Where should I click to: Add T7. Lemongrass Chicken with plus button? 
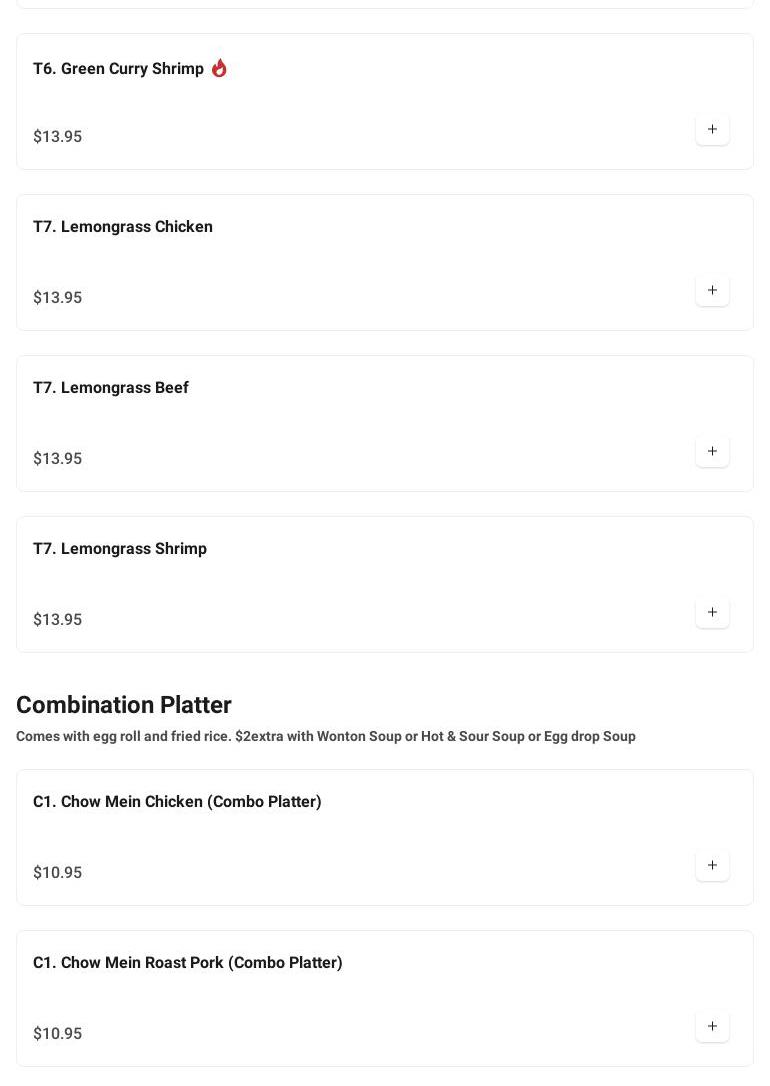click(x=712, y=290)
